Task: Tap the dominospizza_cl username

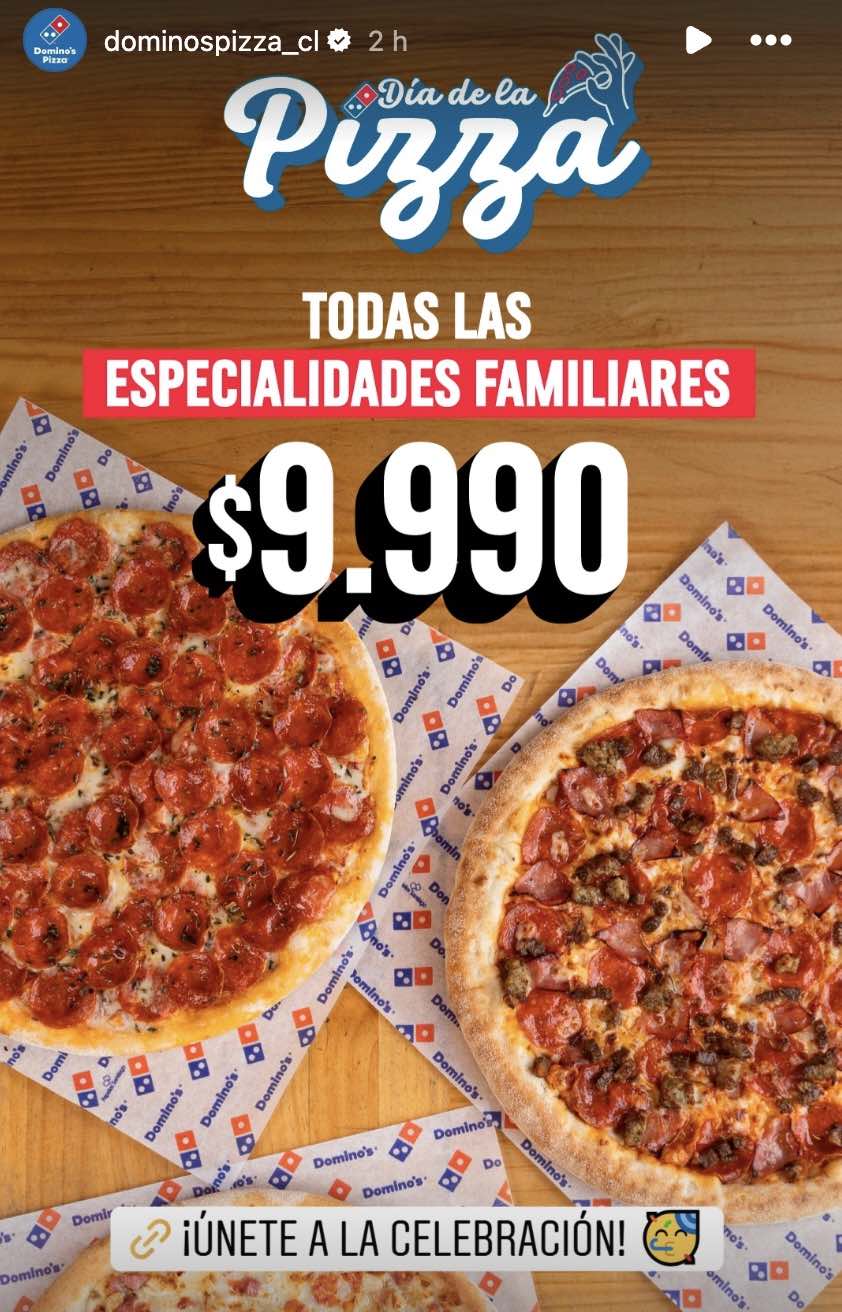Action: 211,42
